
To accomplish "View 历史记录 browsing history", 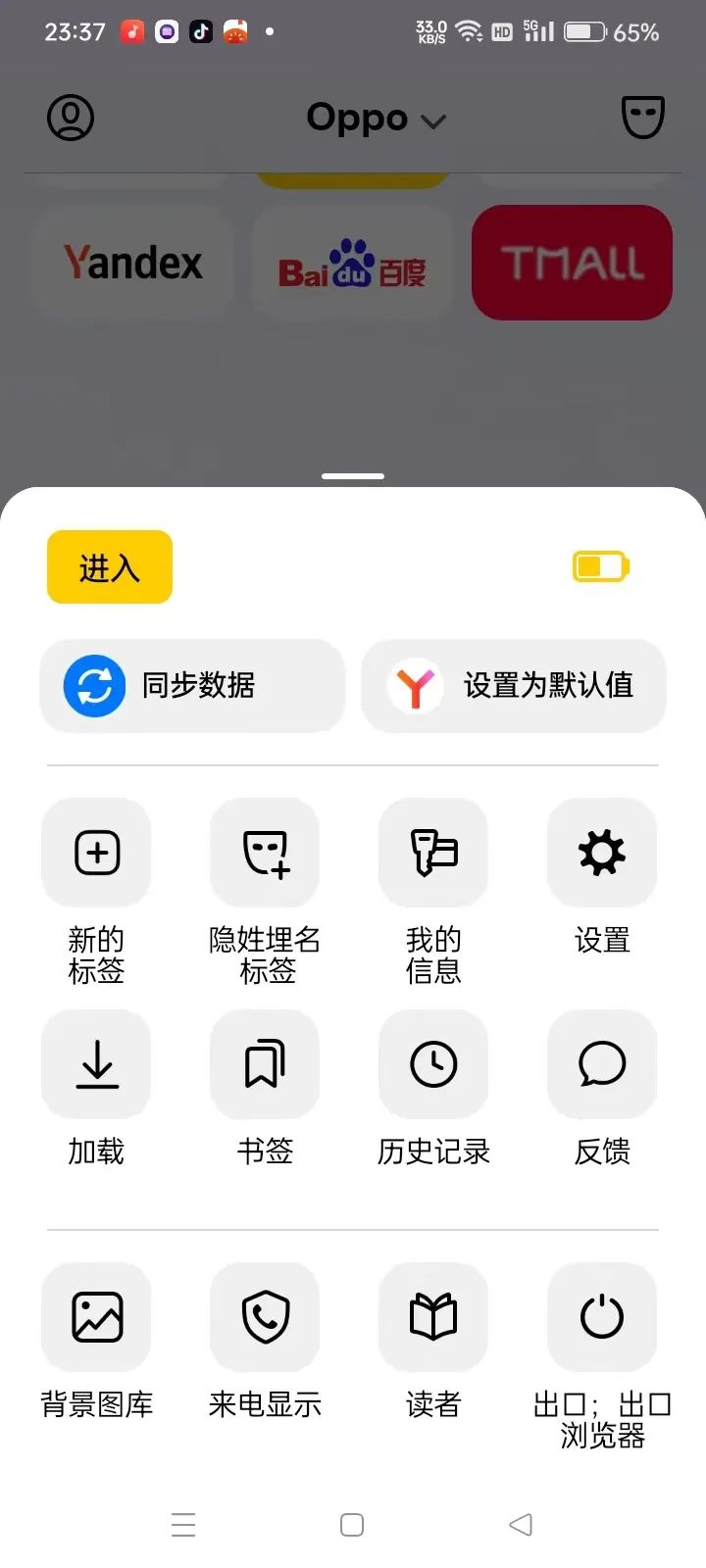I will (432, 1065).
